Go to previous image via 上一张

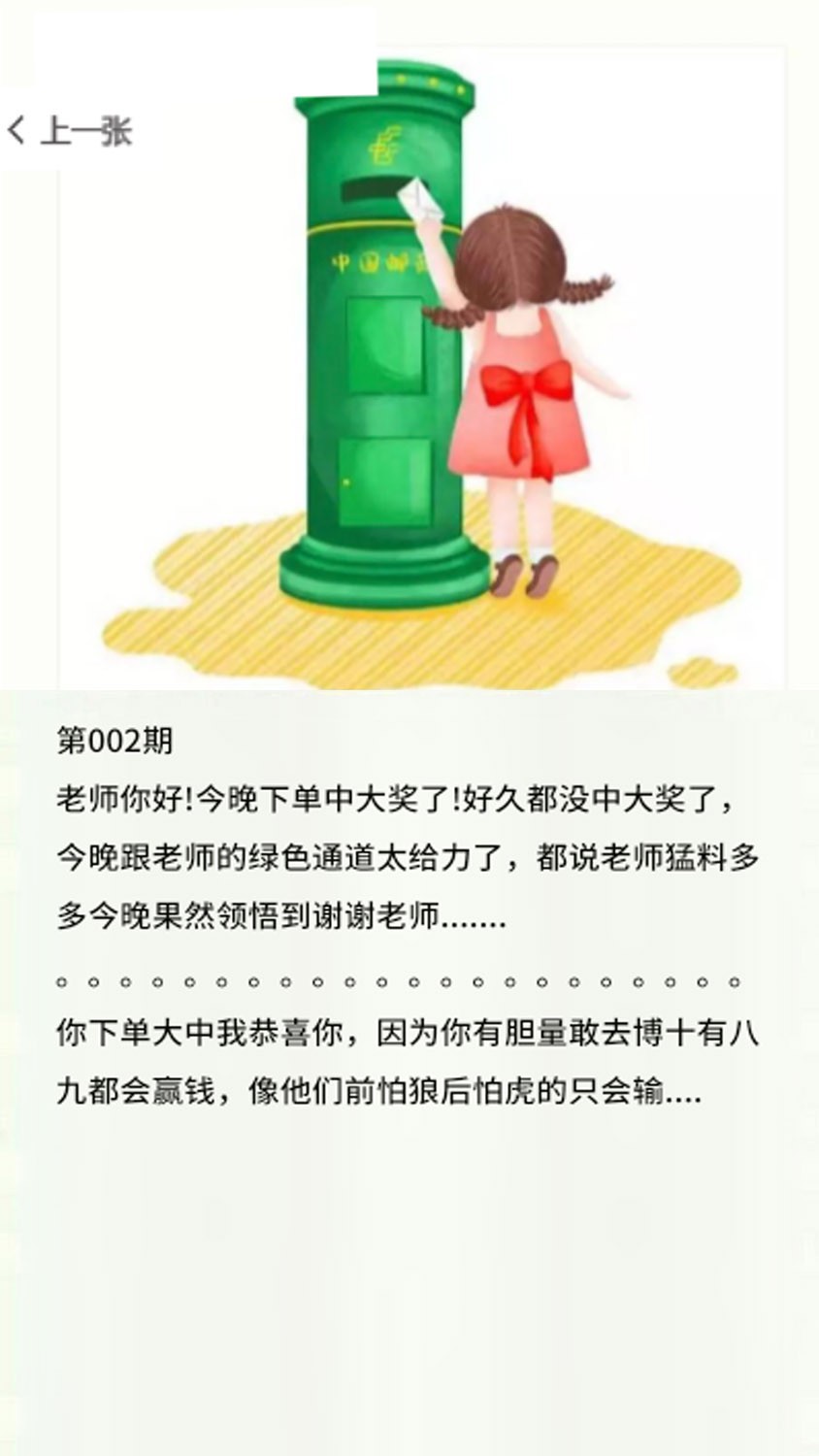(70, 130)
